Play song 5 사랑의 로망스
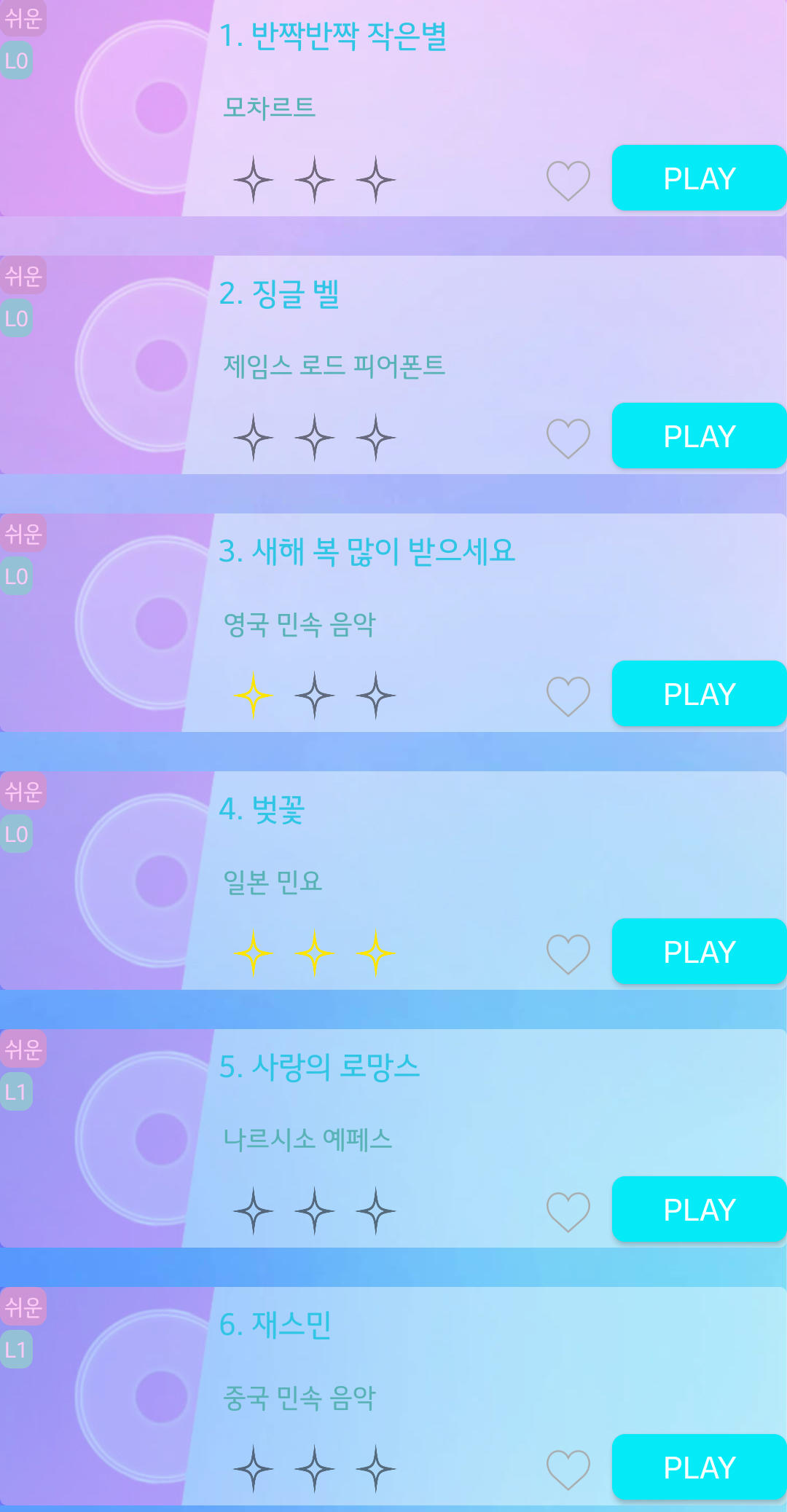787x1512 pixels. tap(698, 1210)
